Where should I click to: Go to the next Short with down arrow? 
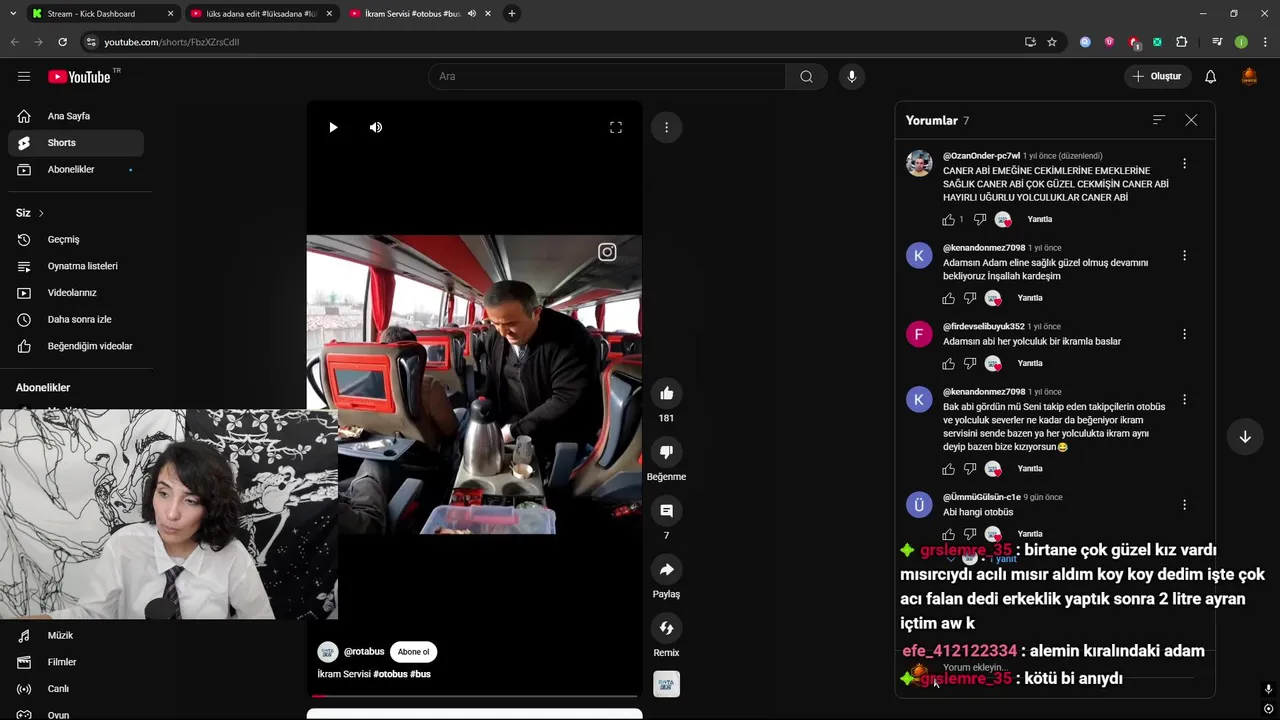[1245, 437]
